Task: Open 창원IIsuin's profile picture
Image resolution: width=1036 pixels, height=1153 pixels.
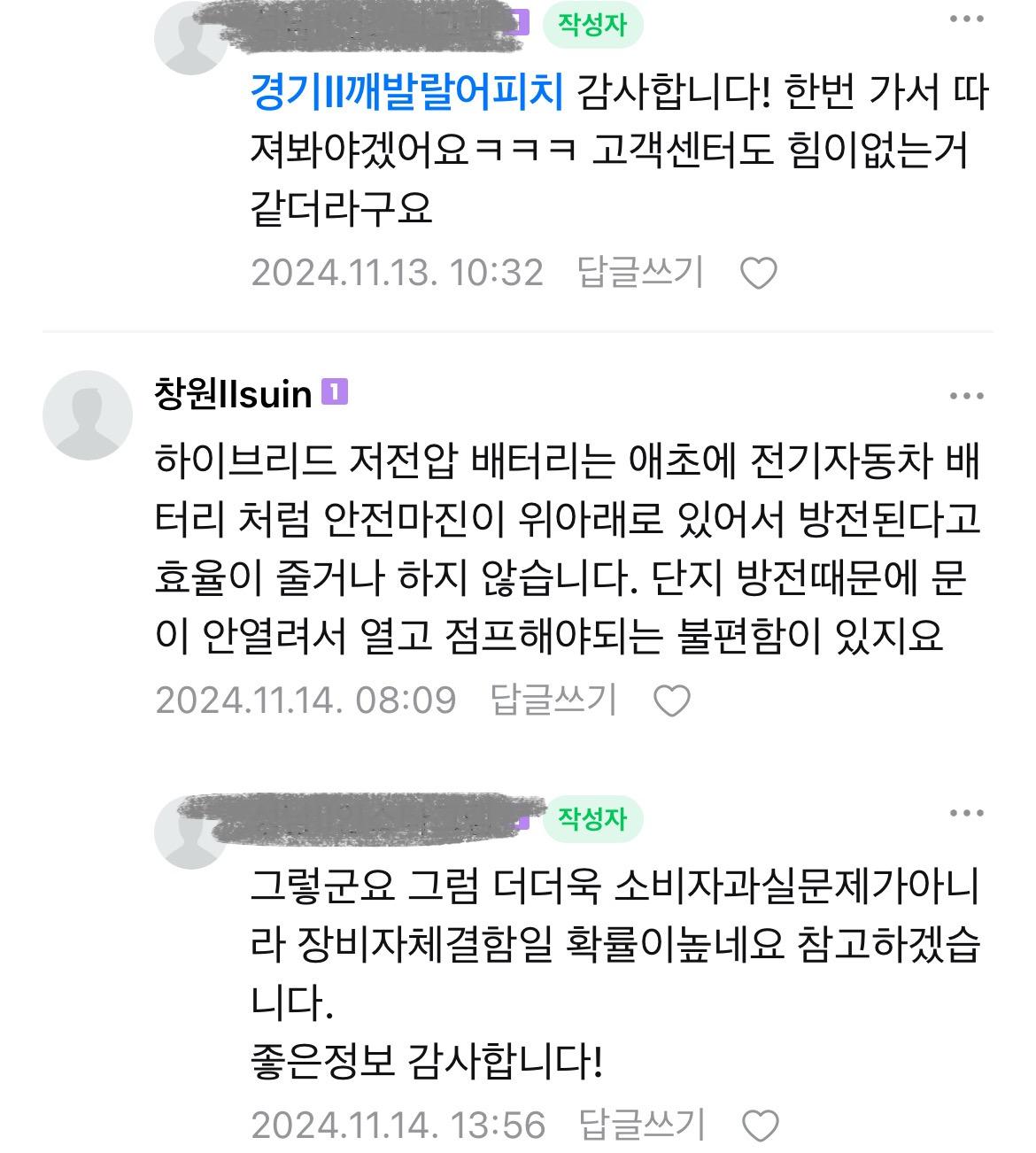Action: tap(87, 414)
